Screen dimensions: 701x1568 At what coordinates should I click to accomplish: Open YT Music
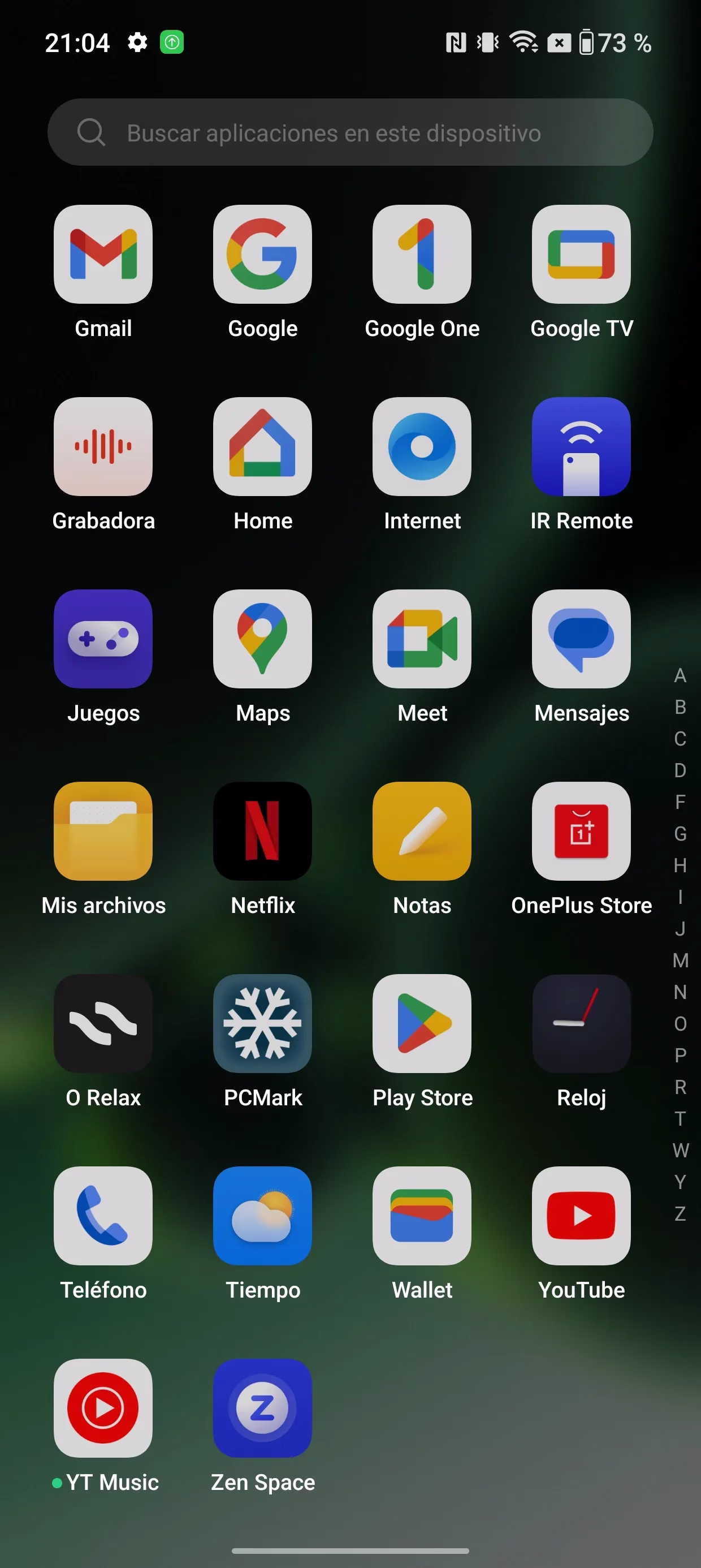pos(103,1408)
